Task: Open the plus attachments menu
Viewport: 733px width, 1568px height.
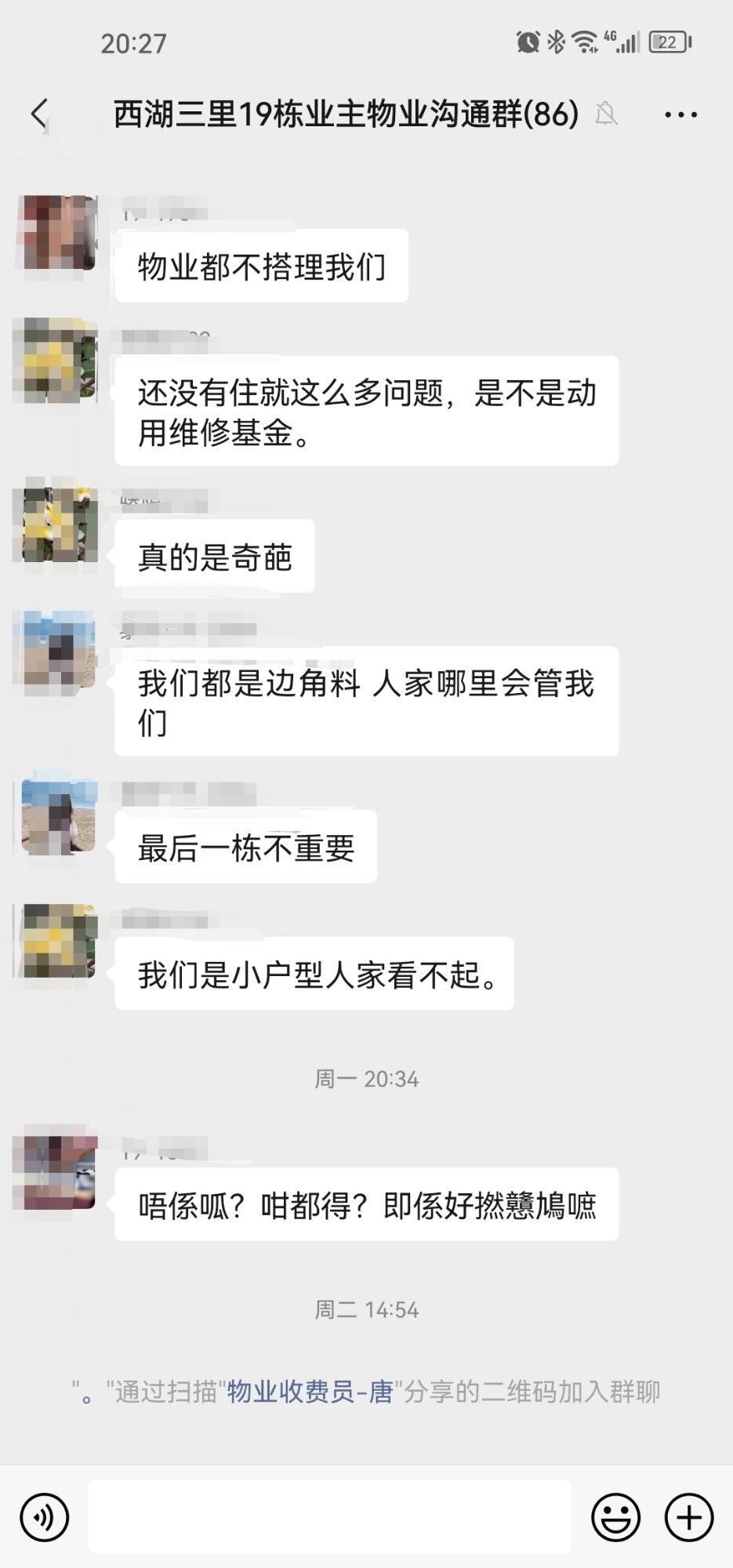Action: click(688, 1517)
